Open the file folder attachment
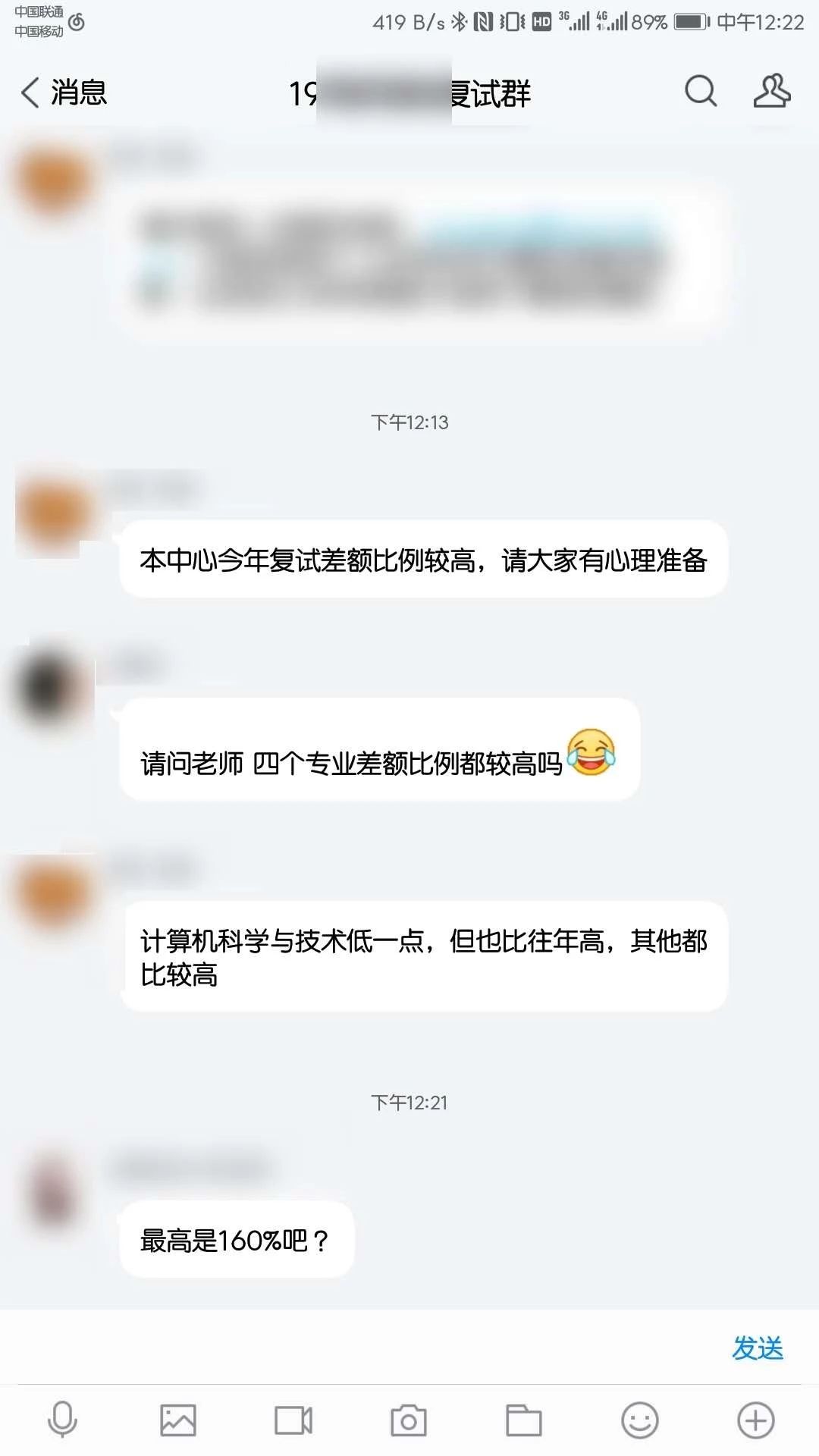The height and width of the screenshot is (1456, 819). tap(523, 1420)
